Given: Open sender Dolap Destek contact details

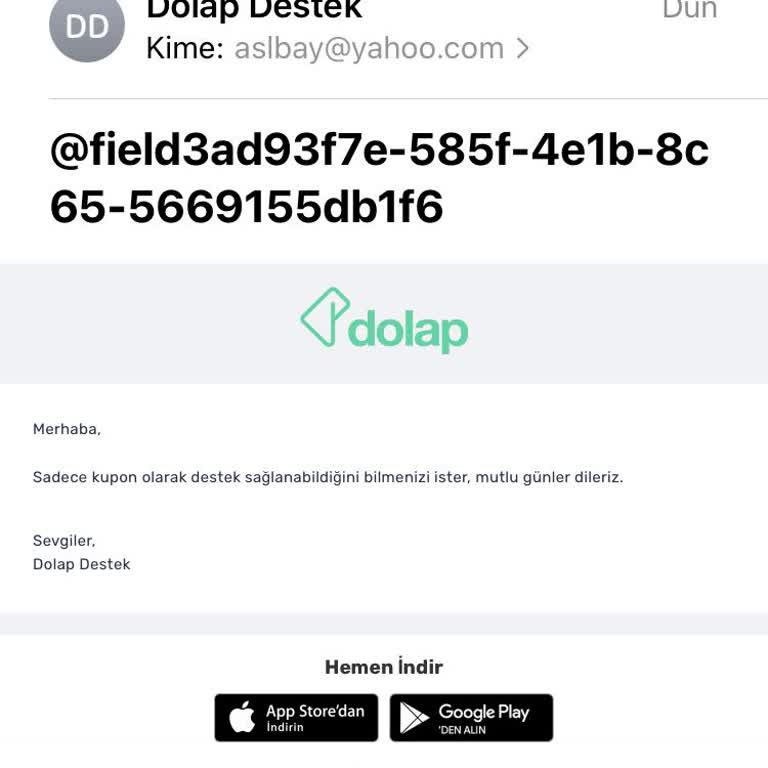Looking at the screenshot, I should (x=254, y=10).
